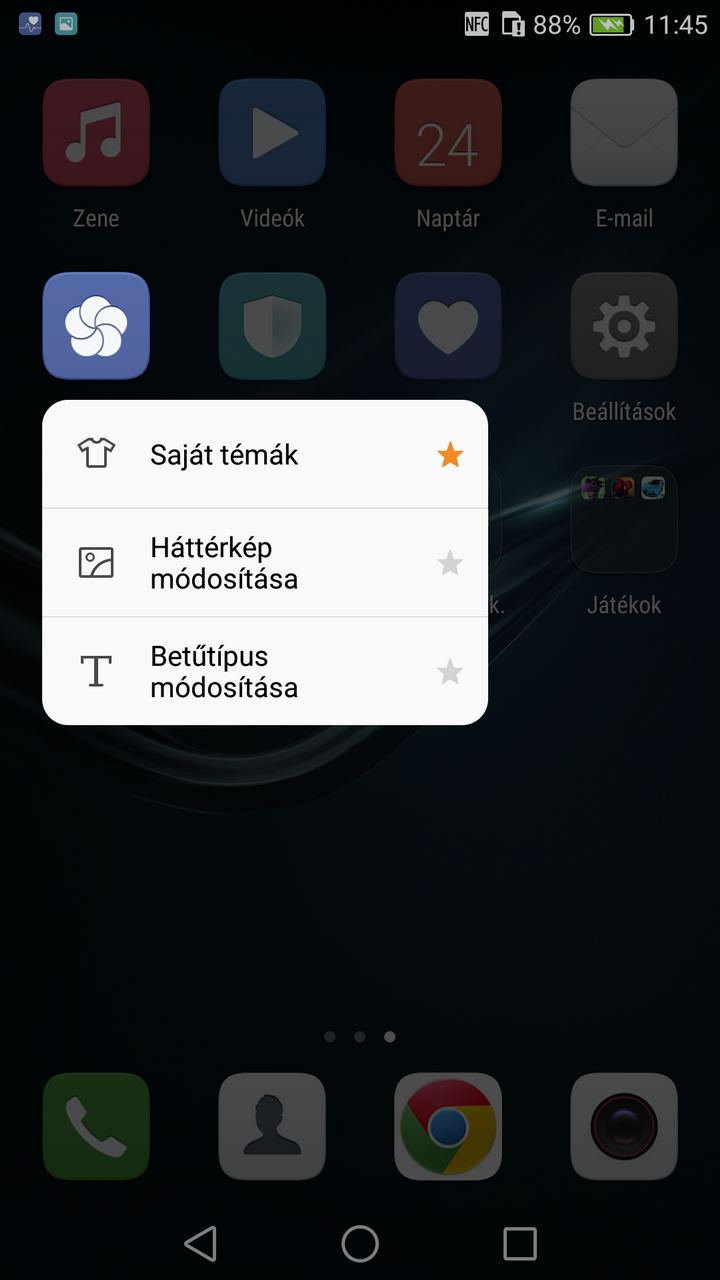Open Beállítások settings

tap(624, 327)
